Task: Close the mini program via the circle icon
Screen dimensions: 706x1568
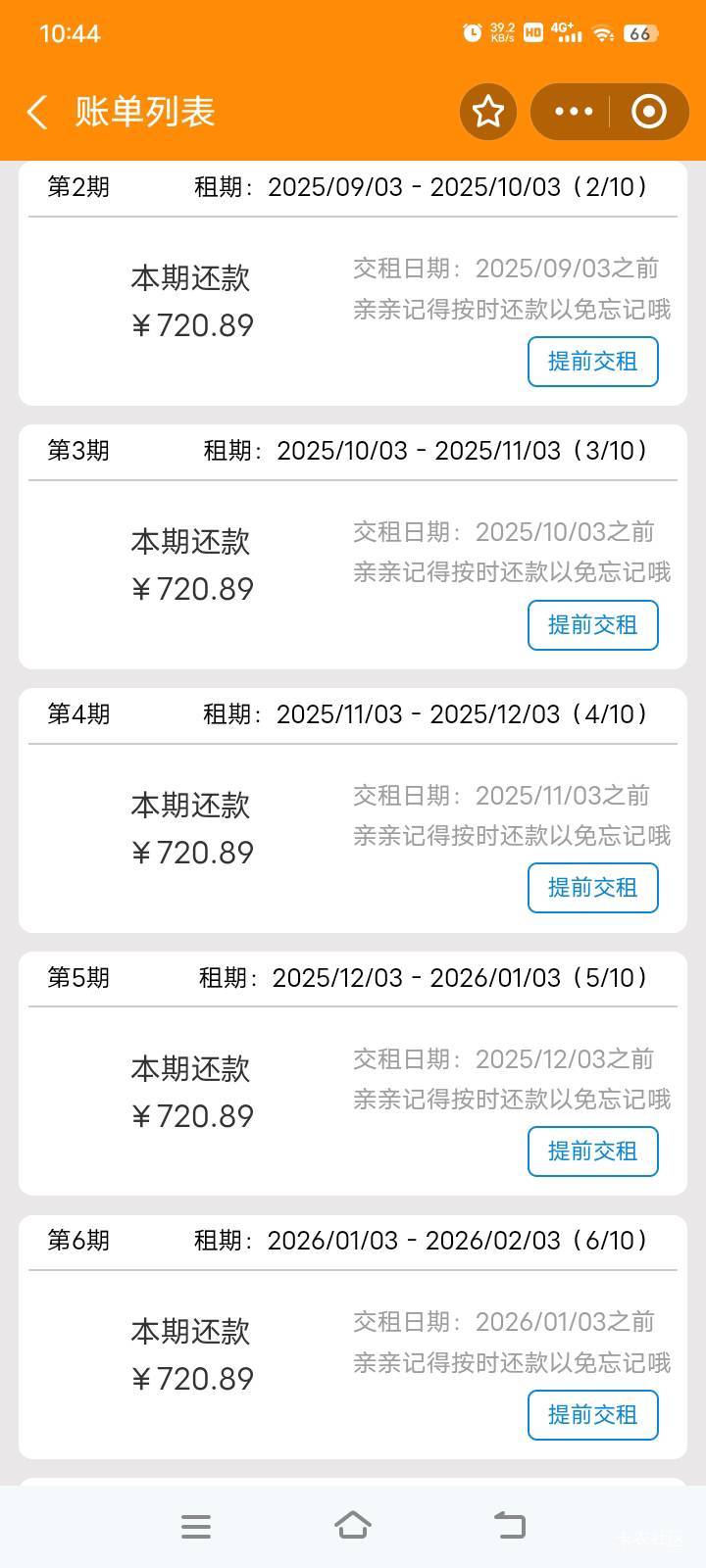Action: coord(648,112)
